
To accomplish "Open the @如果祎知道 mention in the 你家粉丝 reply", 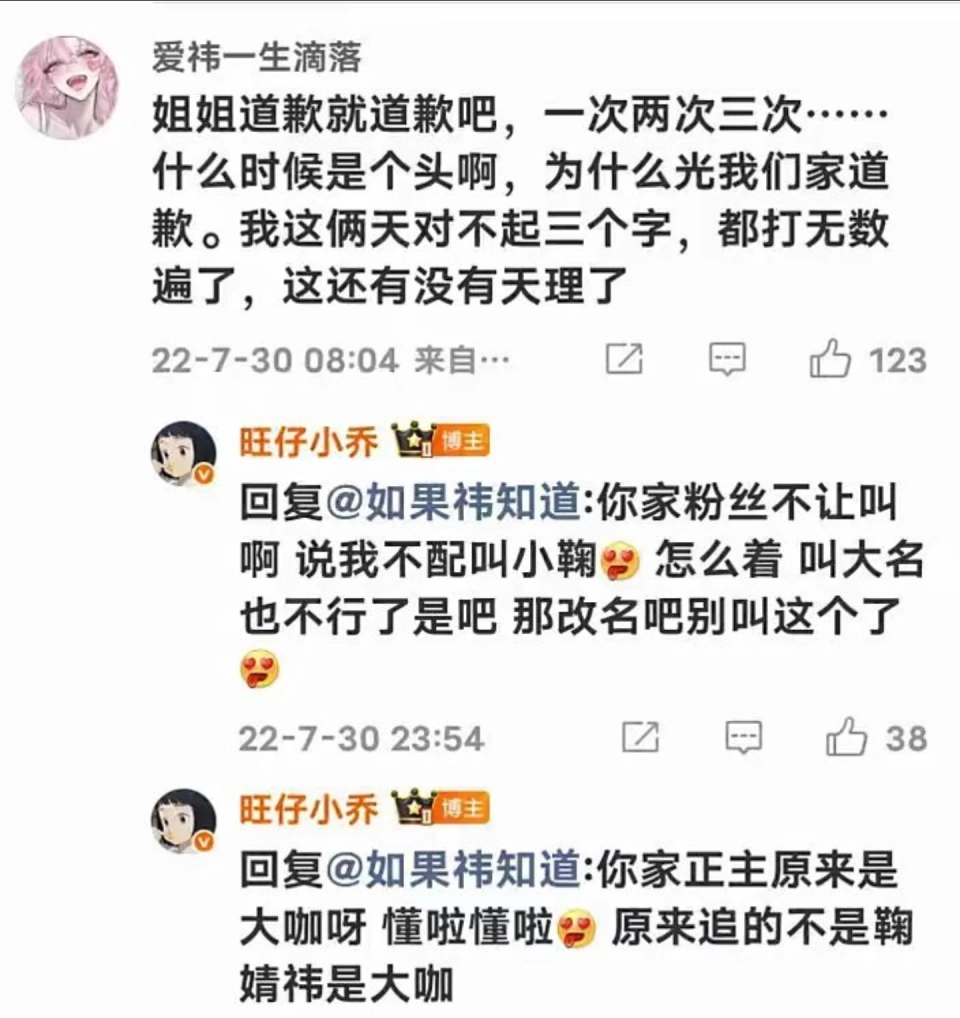I will point(452,503).
